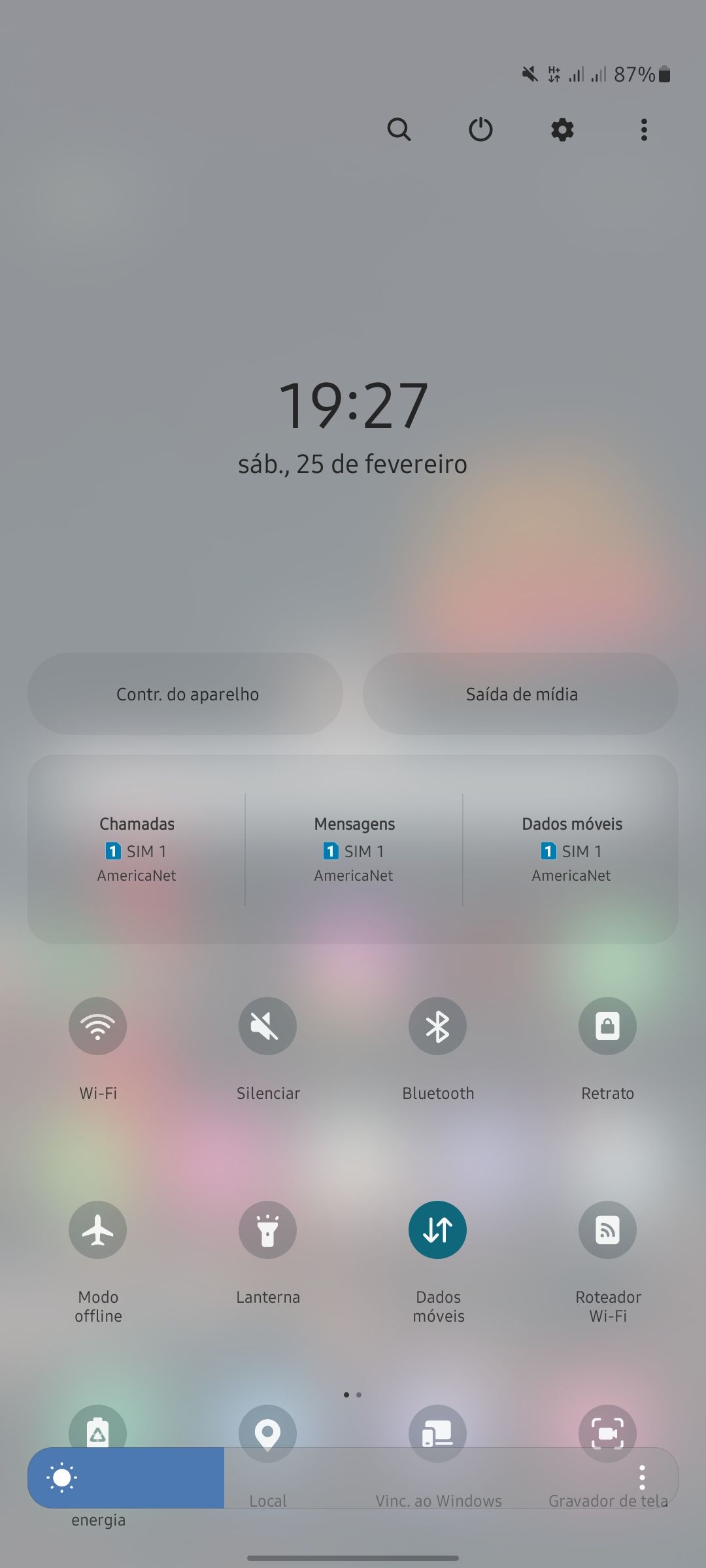Tap the power menu icon
The width and height of the screenshot is (706, 1568).
tap(480, 130)
